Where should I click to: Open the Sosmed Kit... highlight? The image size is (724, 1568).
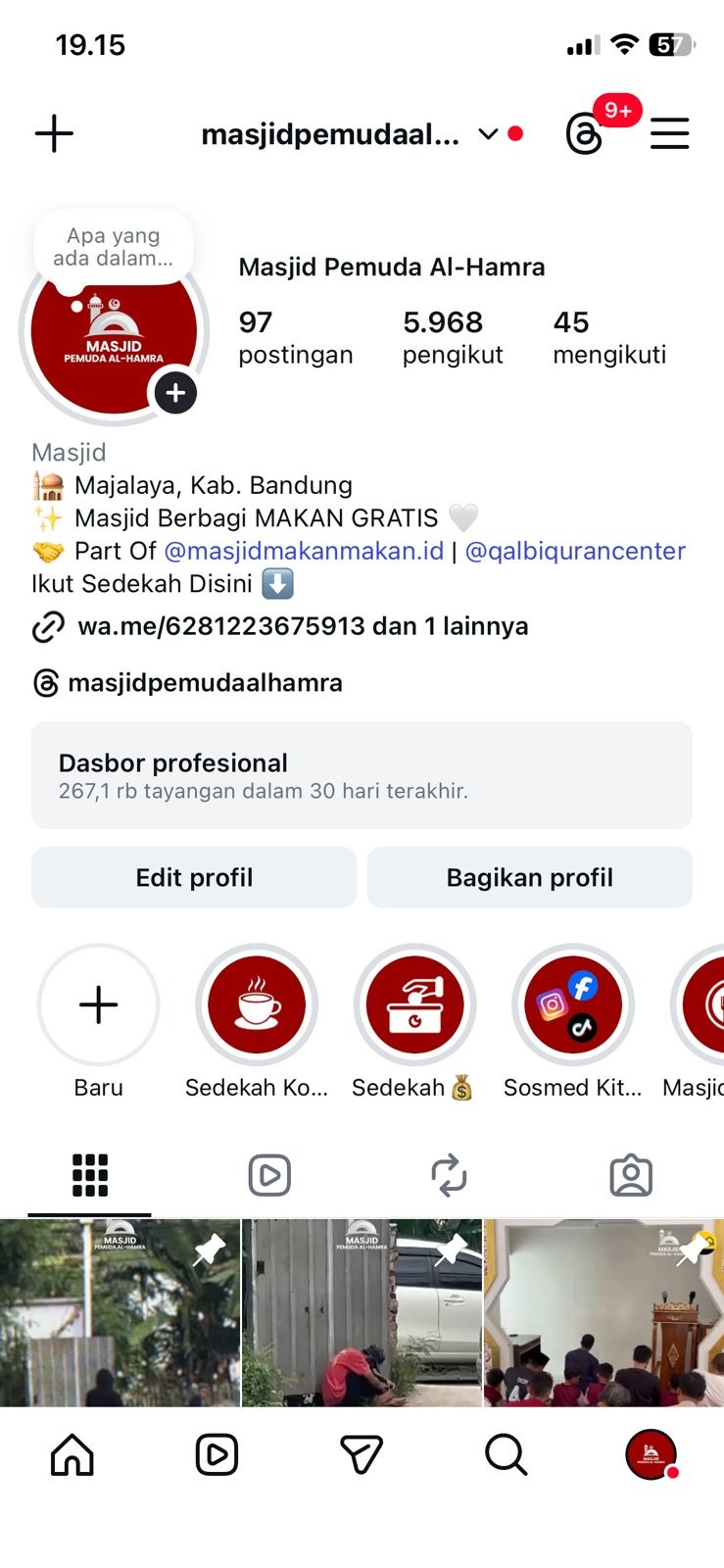pyautogui.click(x=573, y=1005)
